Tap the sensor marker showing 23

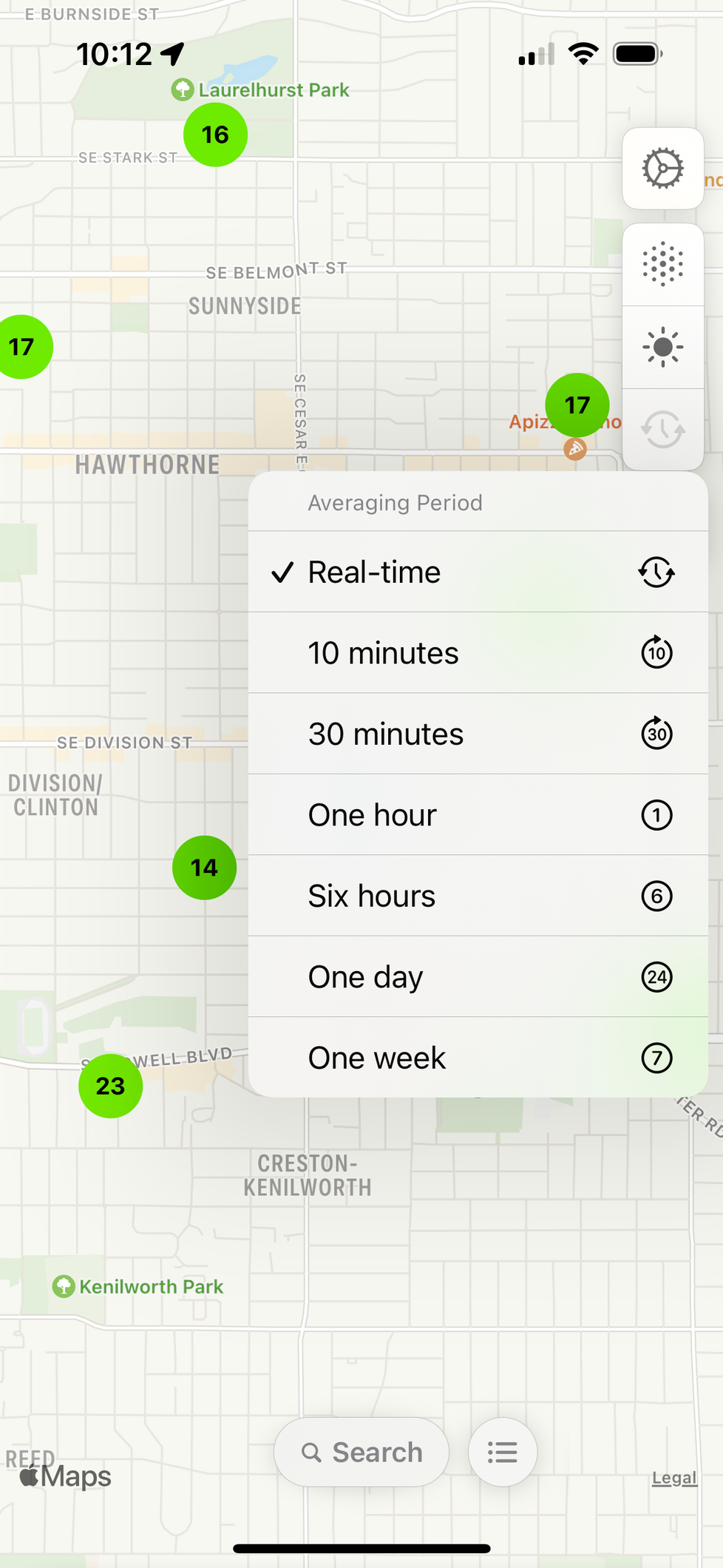tap(110, 1086)
